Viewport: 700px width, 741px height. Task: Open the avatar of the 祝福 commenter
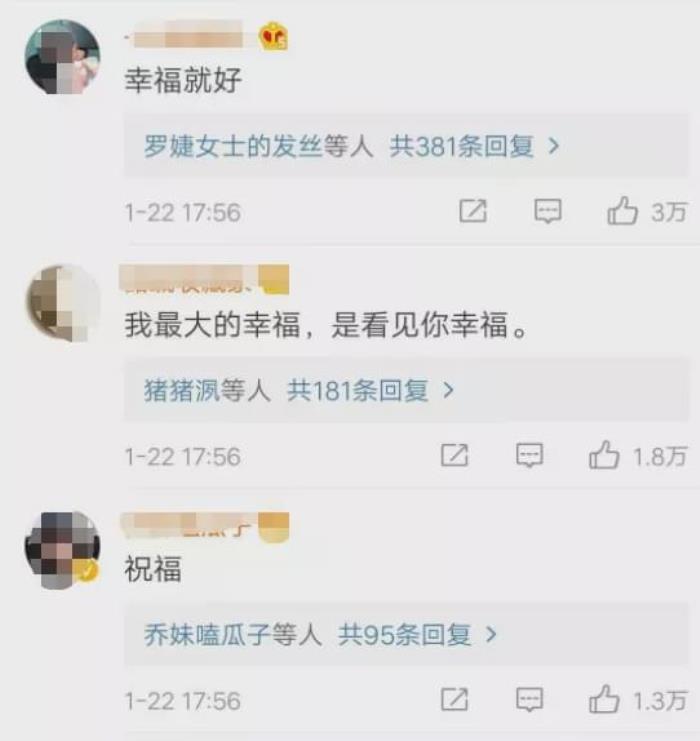(62, 548)
